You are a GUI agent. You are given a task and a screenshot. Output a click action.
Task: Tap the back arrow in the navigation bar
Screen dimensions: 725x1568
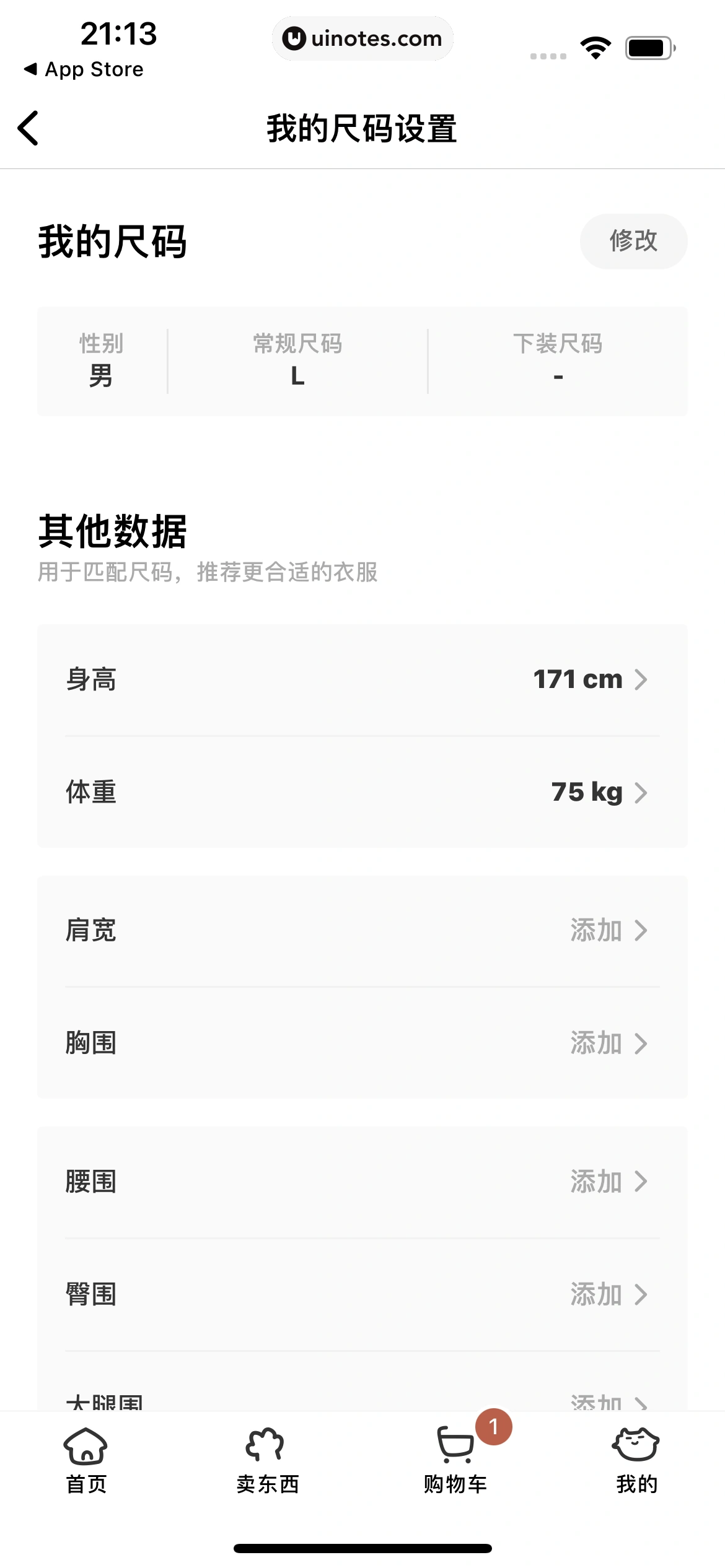point(28,128)
